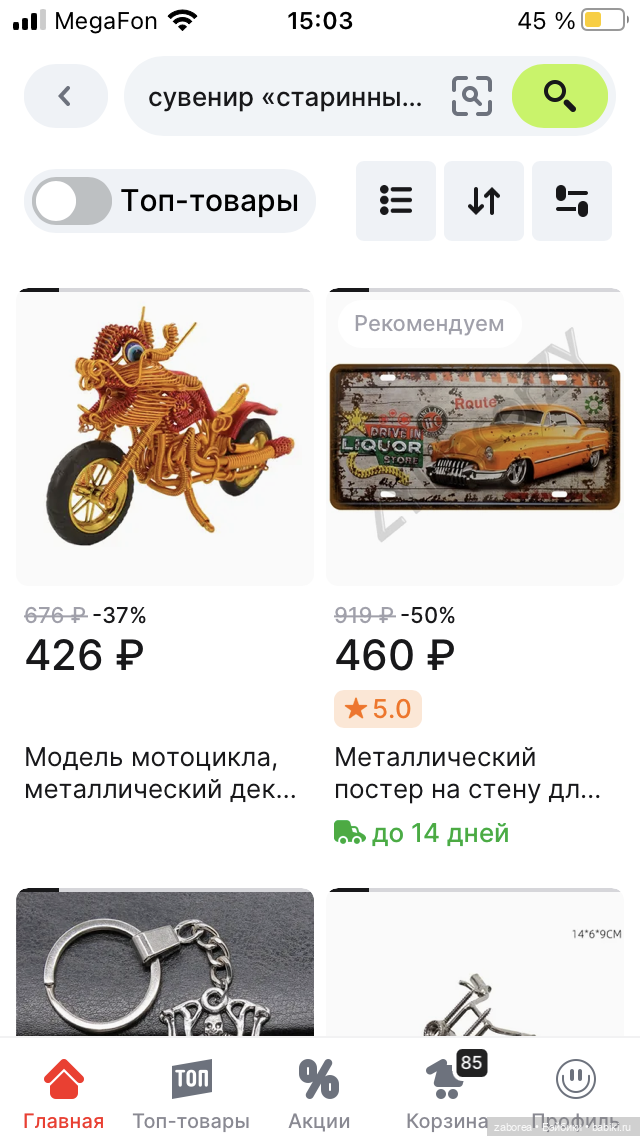Open image search by camera icon
The height and width of the screenshot is (1136, 640).
(472, 96)
